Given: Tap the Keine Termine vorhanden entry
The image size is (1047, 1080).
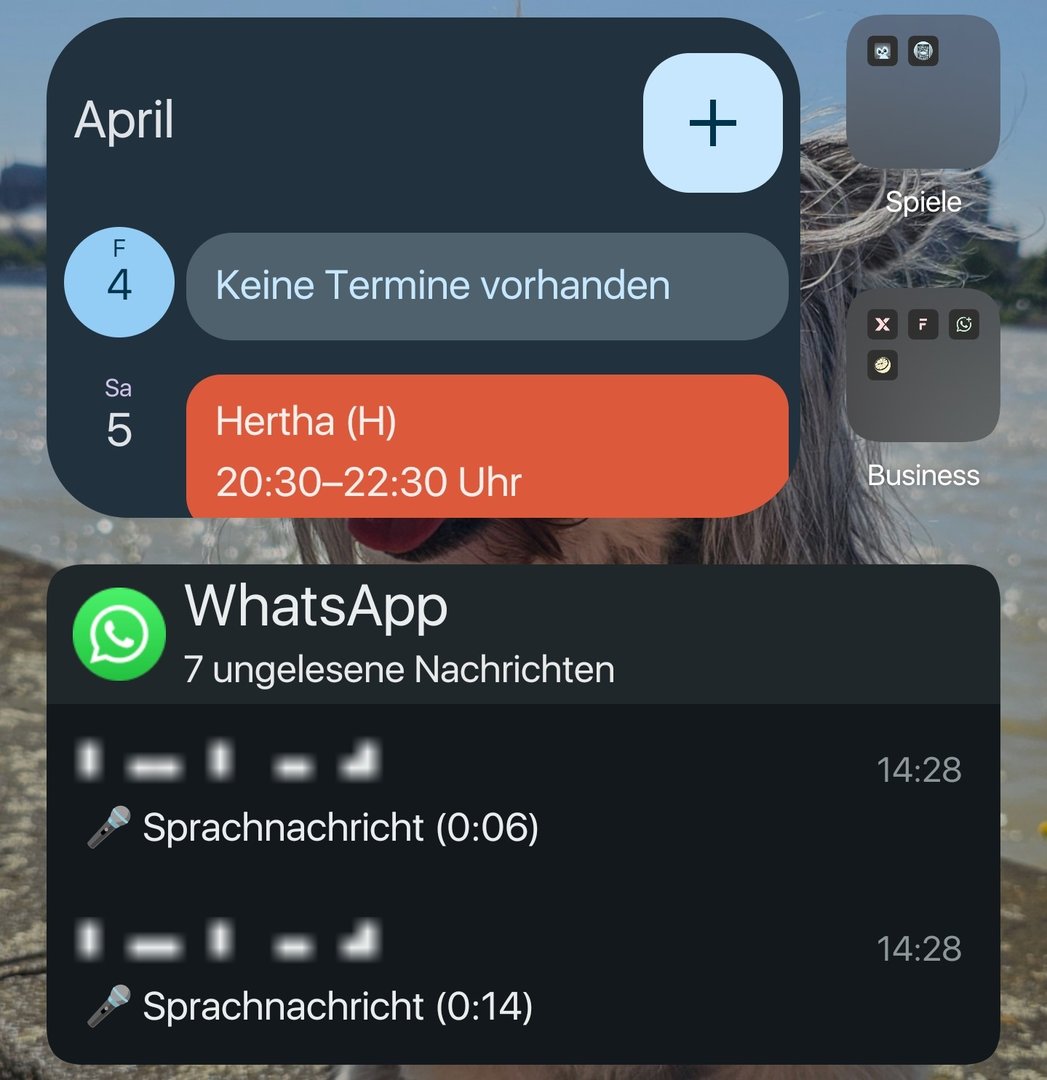Looking at the screenshot, I should [x=487, y=286].
